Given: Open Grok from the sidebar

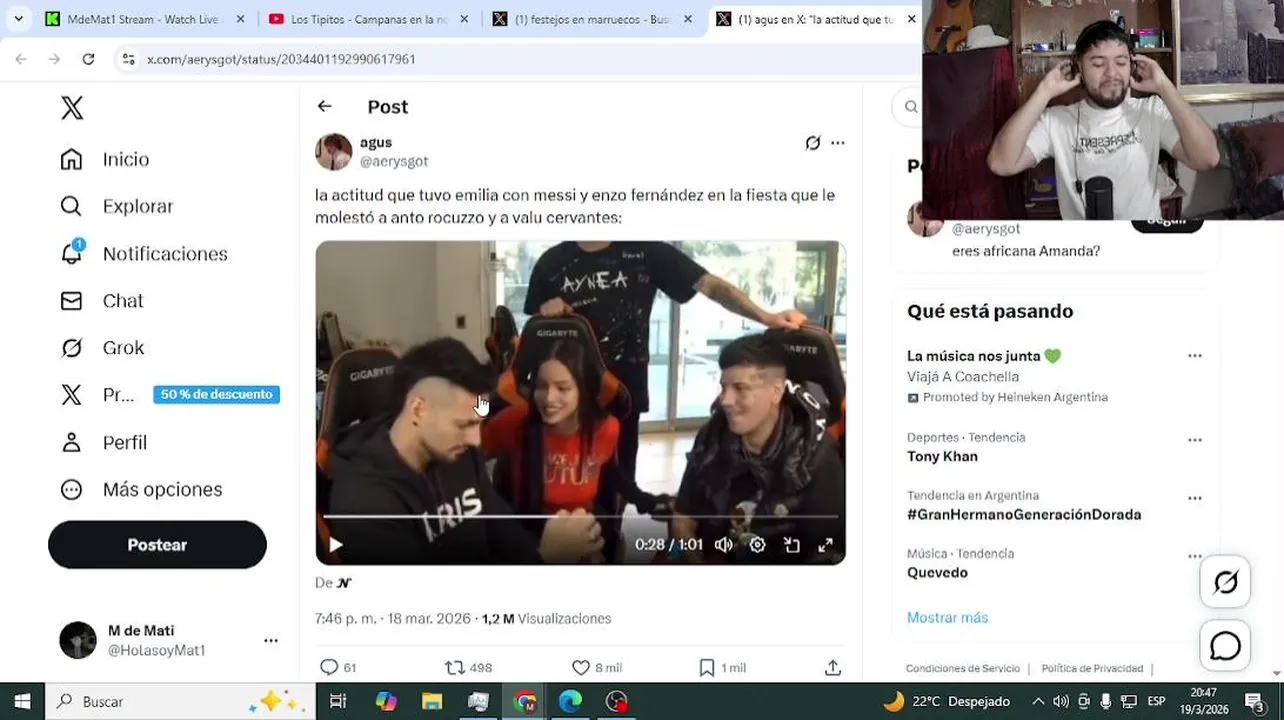Looking at the screenshot, I should pyautogui.click(x=102, y=347).
